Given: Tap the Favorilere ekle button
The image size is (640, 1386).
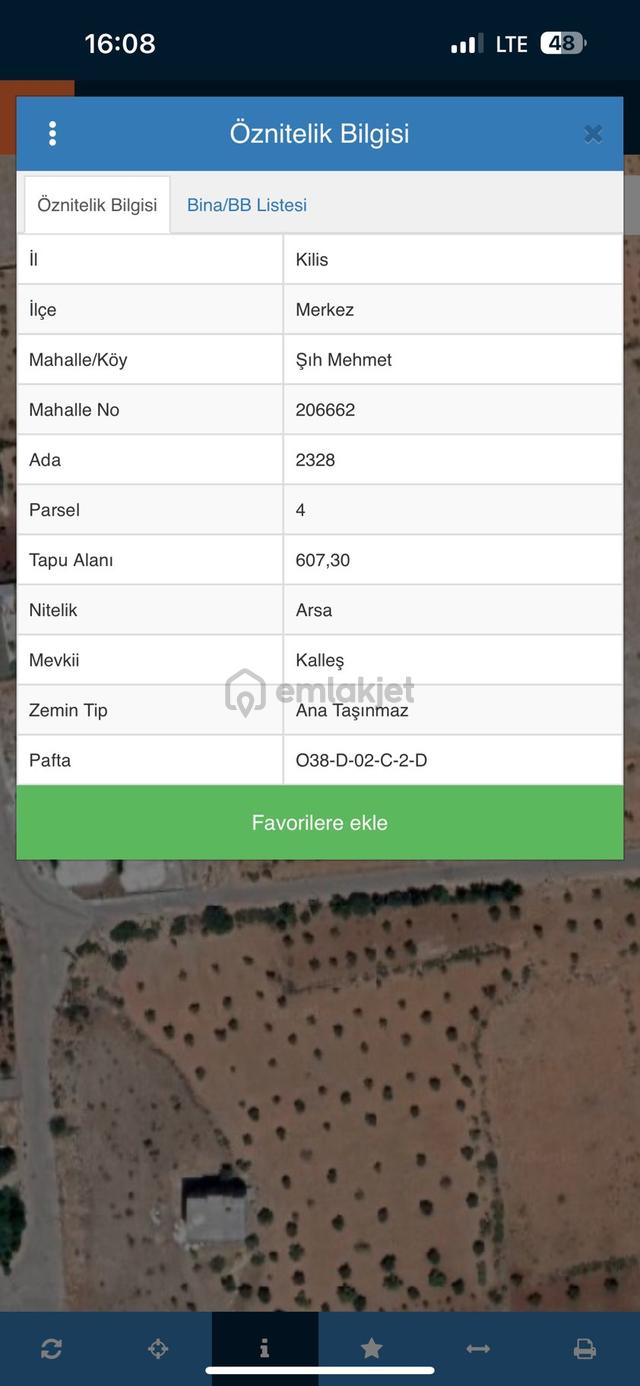Looking at the screenshot, I should click(x=320, y=823).
